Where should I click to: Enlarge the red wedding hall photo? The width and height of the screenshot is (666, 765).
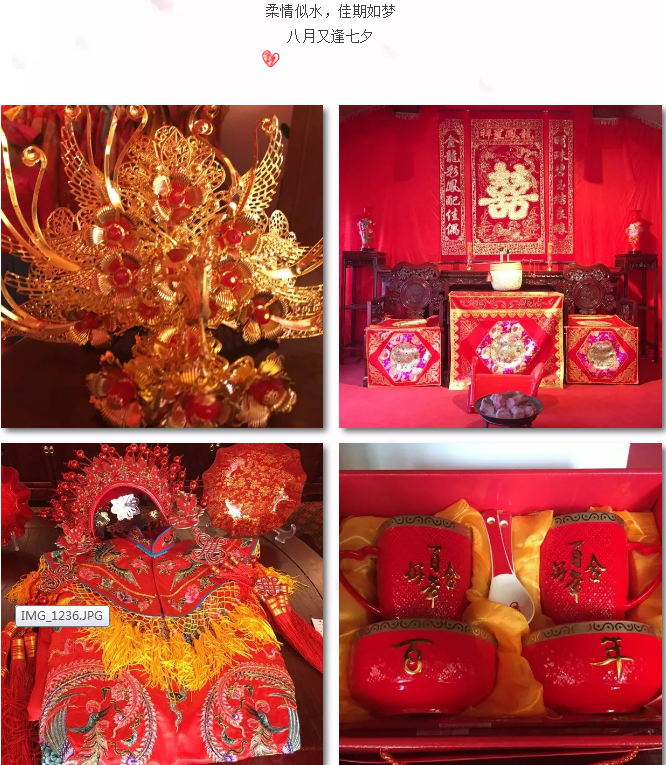point(500,266)
